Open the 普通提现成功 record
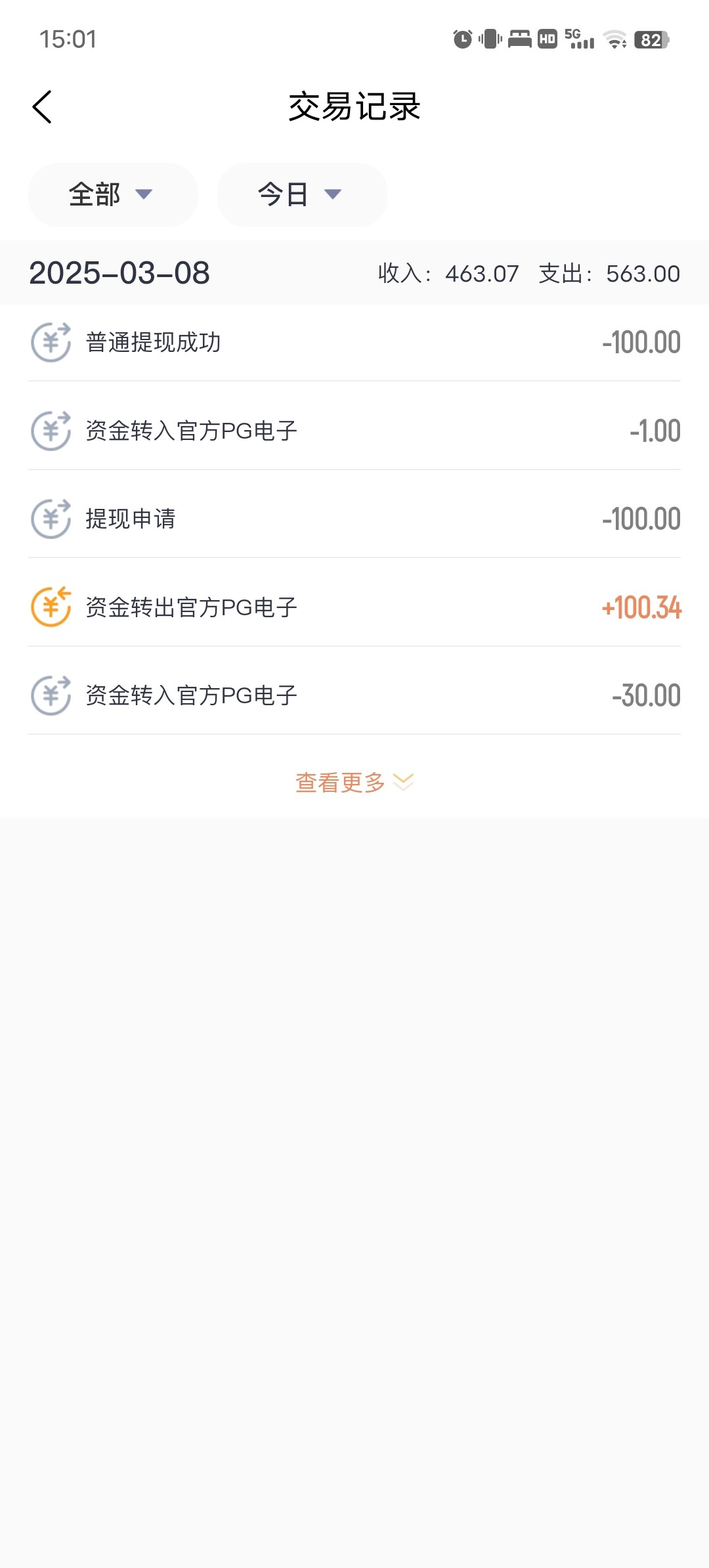This screenshot has width=709, height=1568. [354, 343]
